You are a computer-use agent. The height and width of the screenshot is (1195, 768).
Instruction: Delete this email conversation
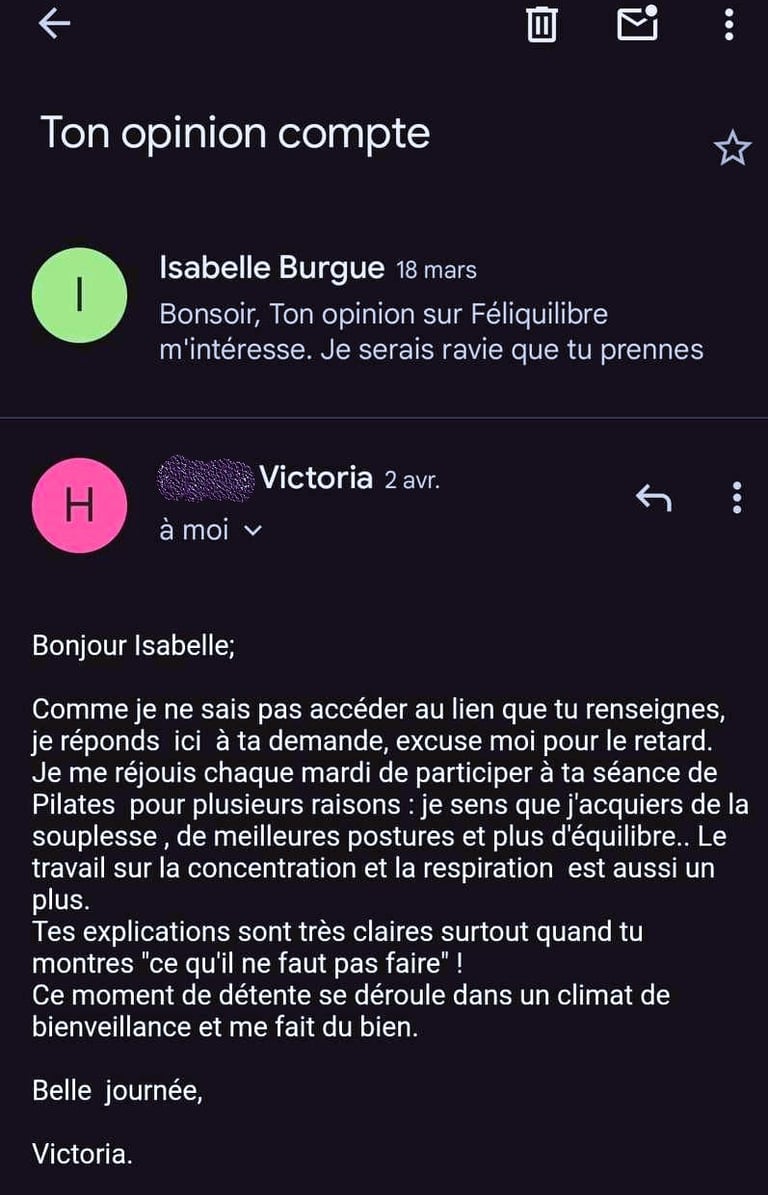541,24
